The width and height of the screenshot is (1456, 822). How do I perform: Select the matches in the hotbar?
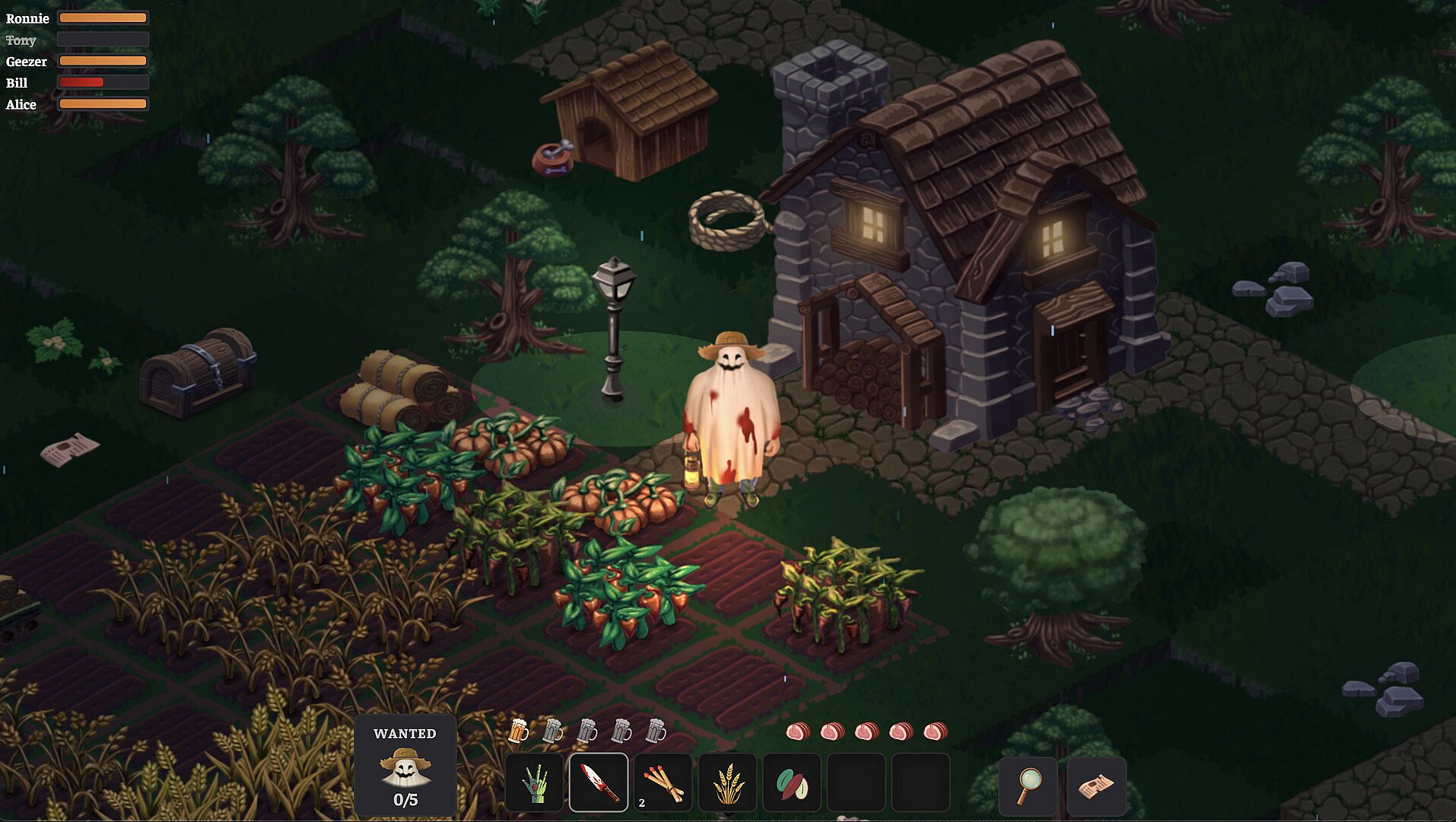click(x=663, y=782)
